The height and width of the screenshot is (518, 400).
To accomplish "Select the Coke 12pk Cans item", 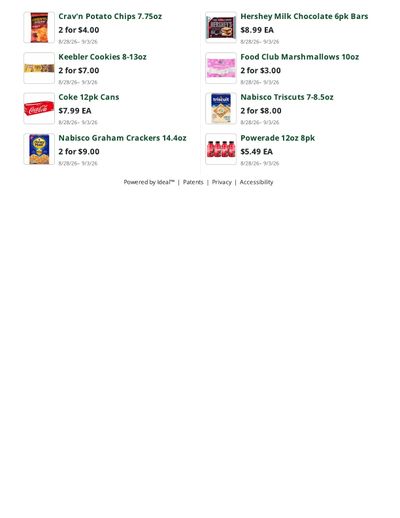I will (89, 97).
